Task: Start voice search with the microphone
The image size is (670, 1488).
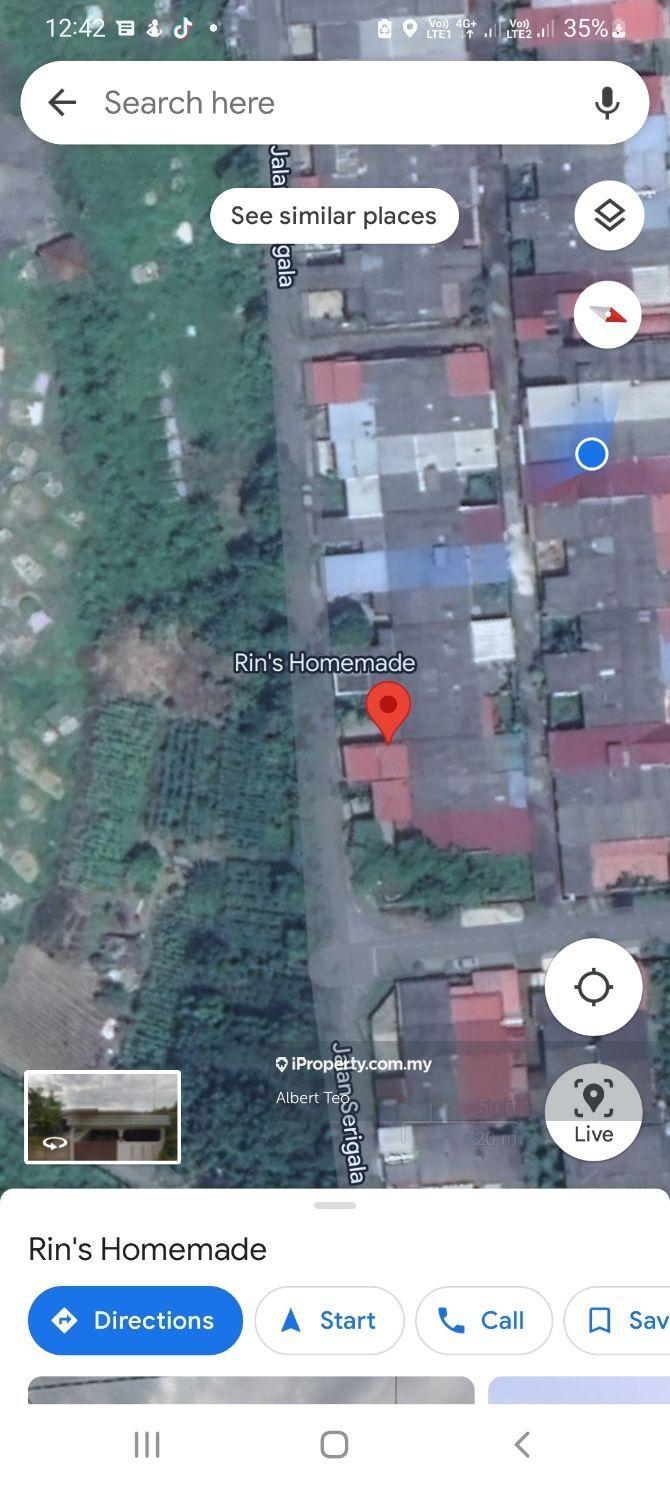Action: point(607,102)
